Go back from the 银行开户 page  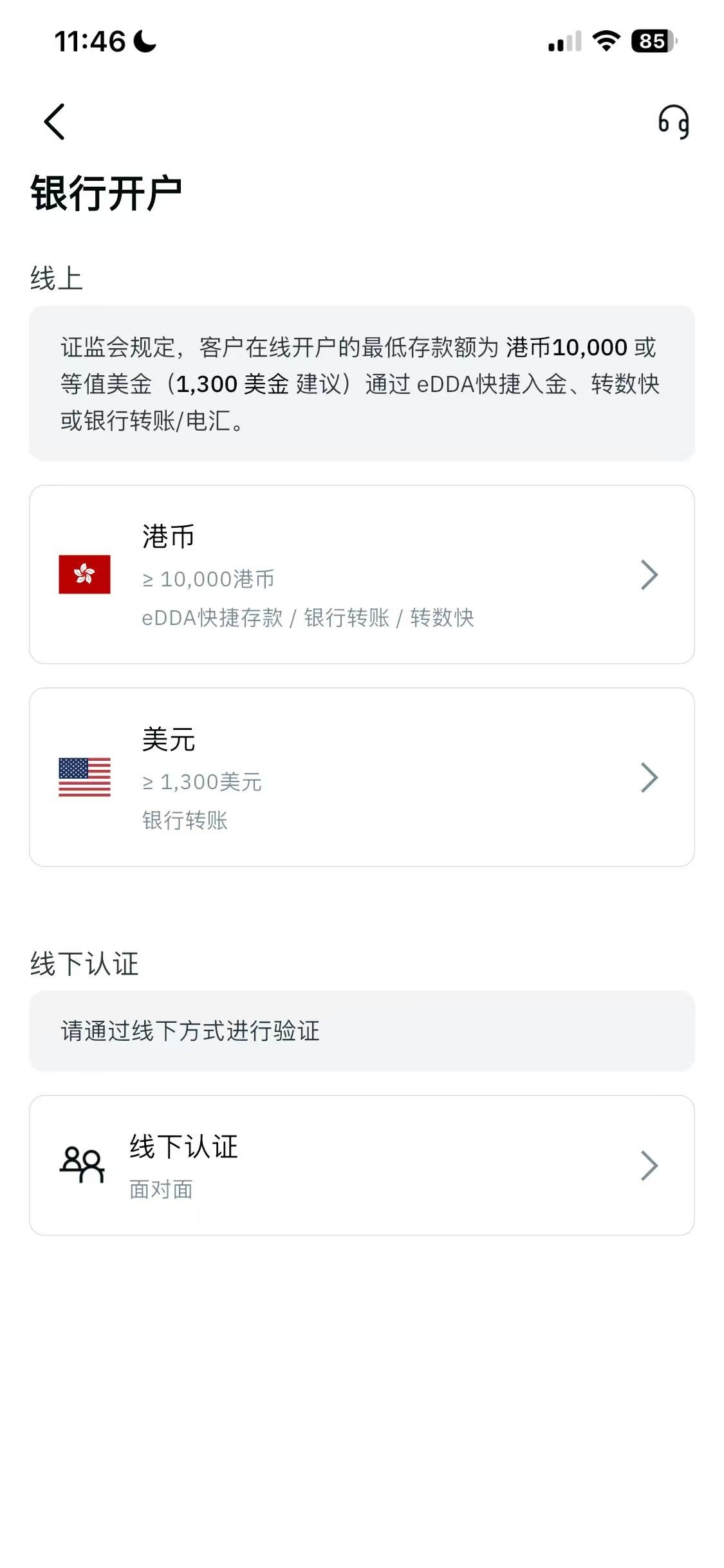pos(55,122)
